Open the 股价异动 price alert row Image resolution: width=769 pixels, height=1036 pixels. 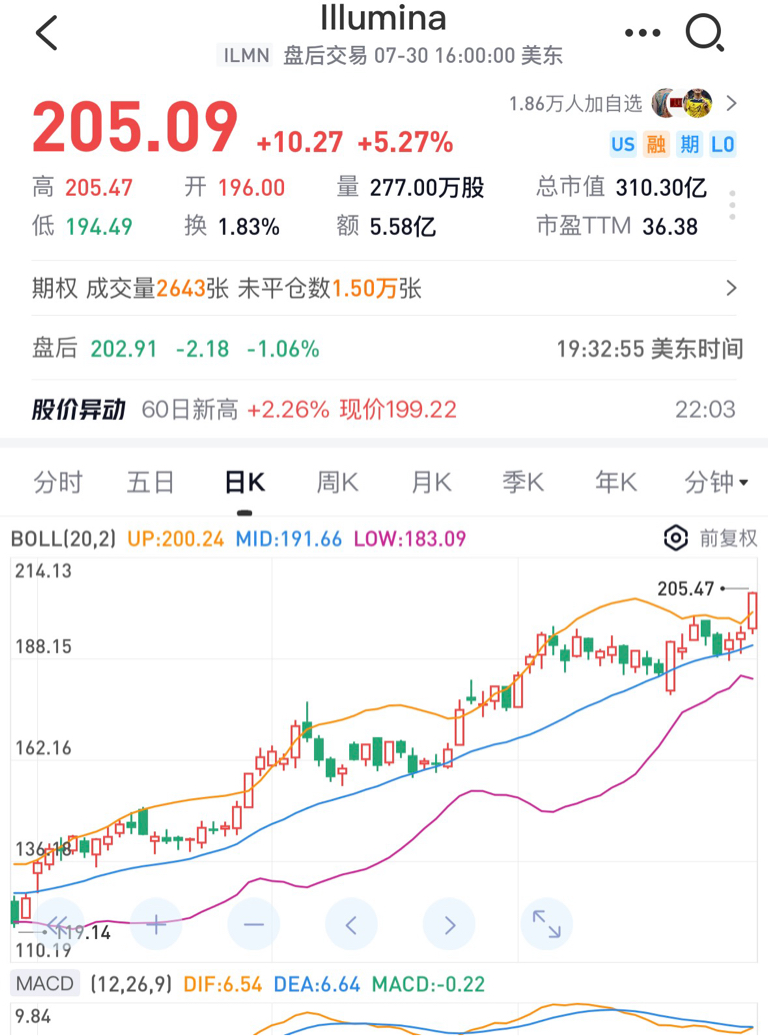tap(384, 410)
